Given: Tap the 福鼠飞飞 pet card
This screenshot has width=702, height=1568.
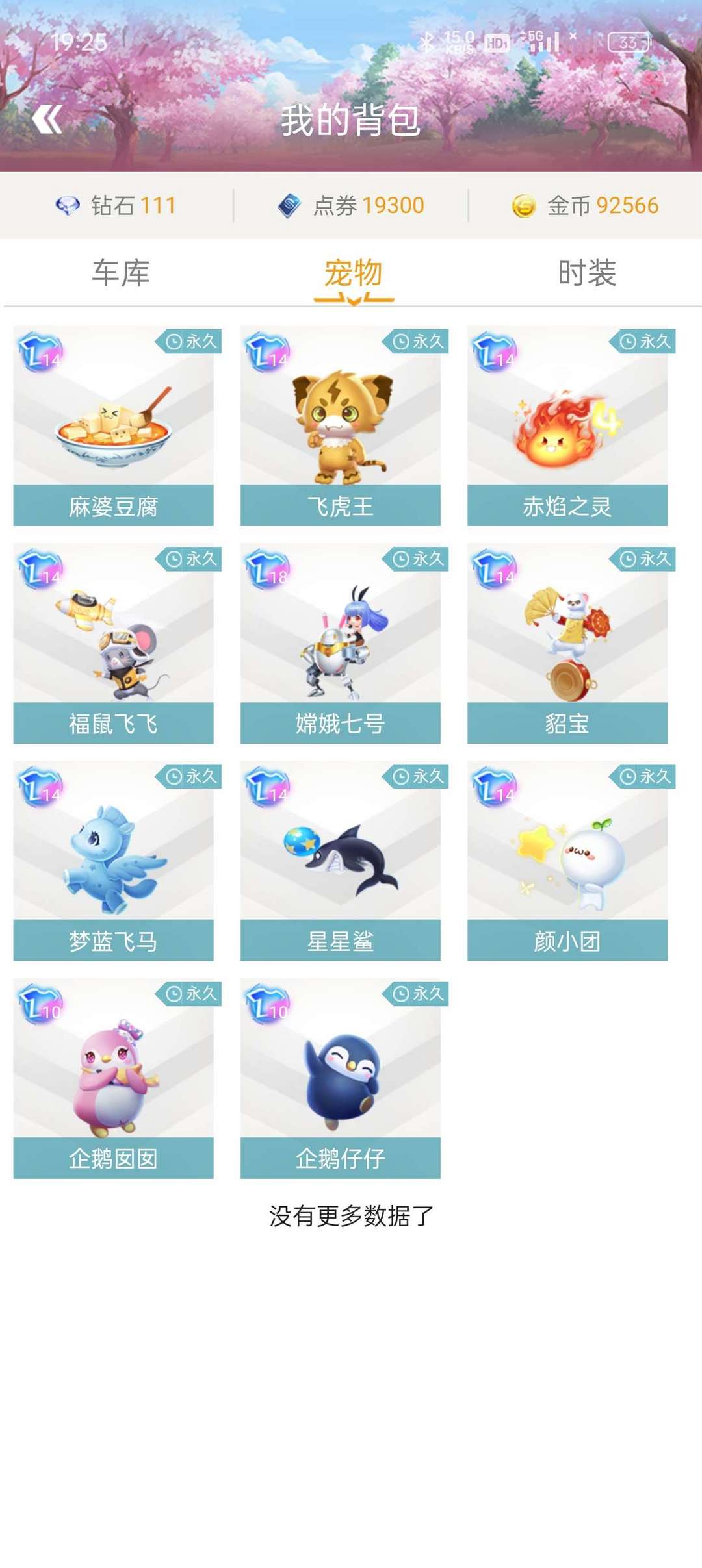Looking at the screenshot, I should (x=114, y=644).
